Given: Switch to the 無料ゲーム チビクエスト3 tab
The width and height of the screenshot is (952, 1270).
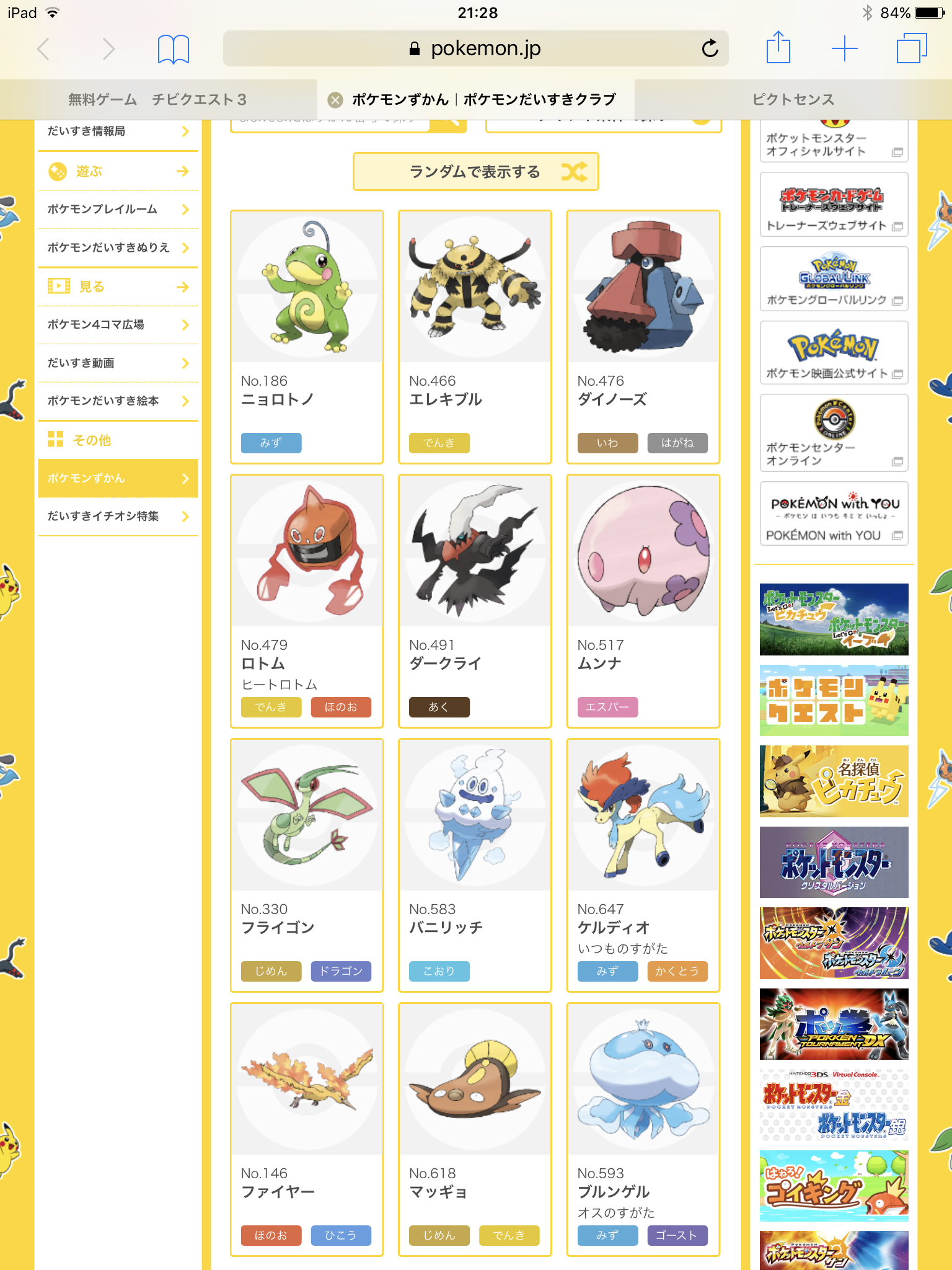Looking at the screenshot, I should (157, 100).
